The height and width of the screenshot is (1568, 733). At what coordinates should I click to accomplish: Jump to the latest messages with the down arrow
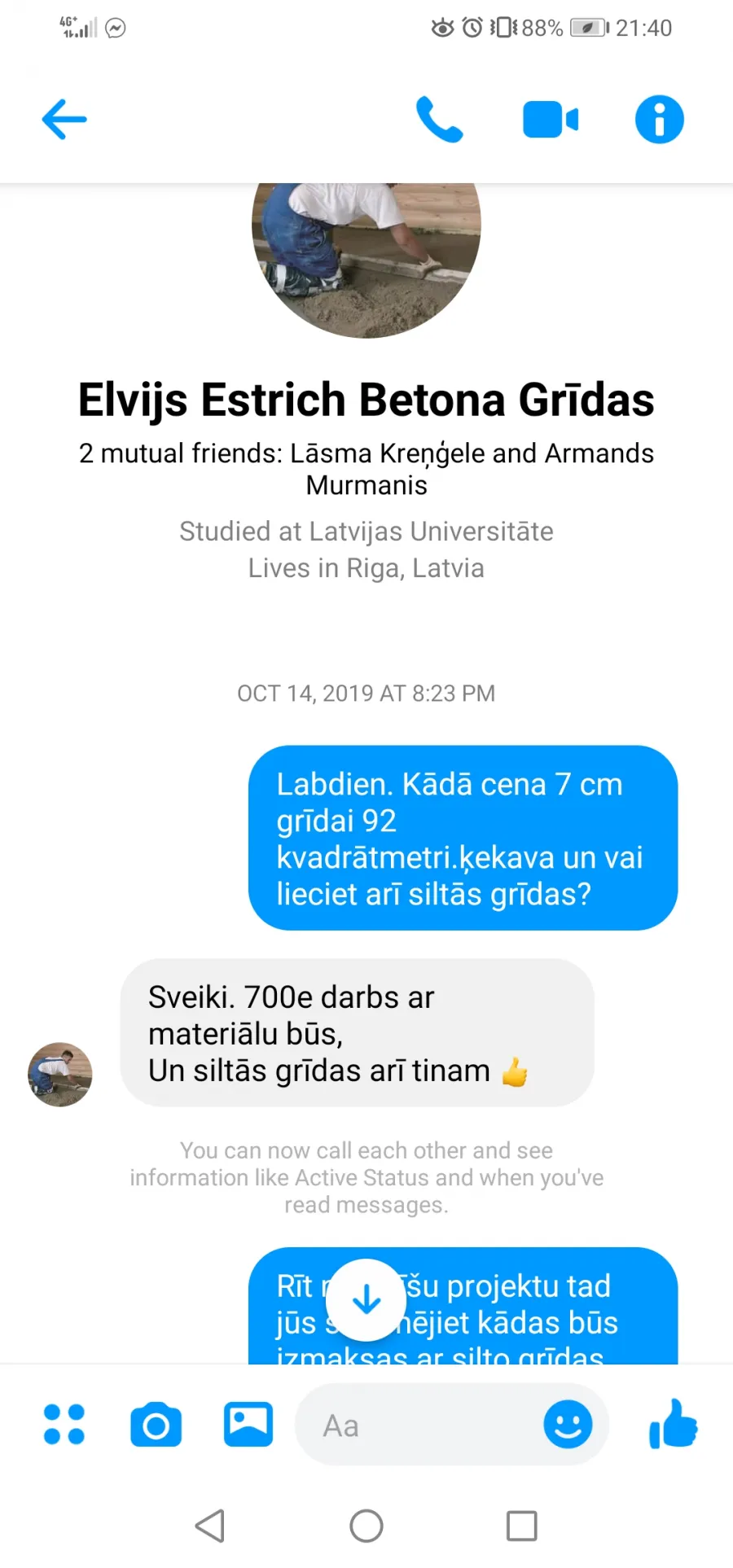(x=366, y=1300)
